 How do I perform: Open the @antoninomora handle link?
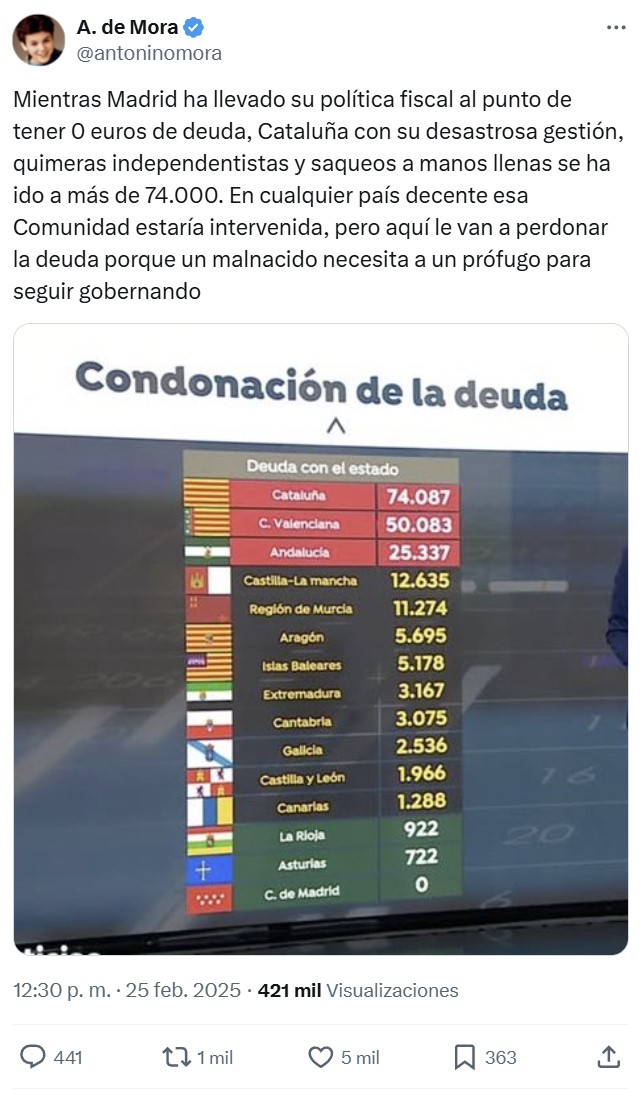tap(149, 53)
